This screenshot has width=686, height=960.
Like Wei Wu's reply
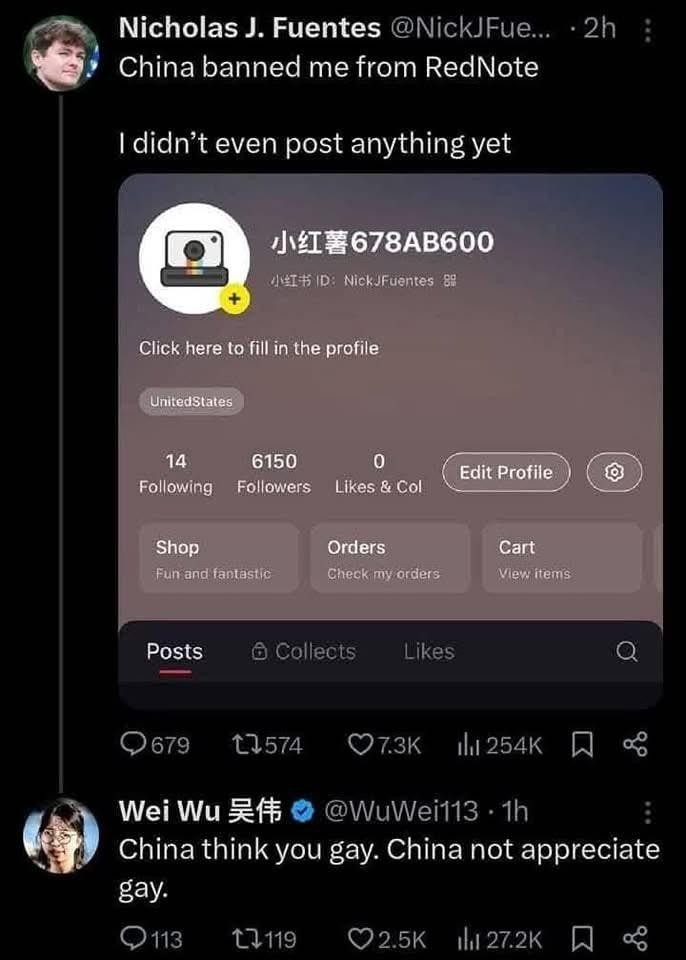tap(360, 938)
